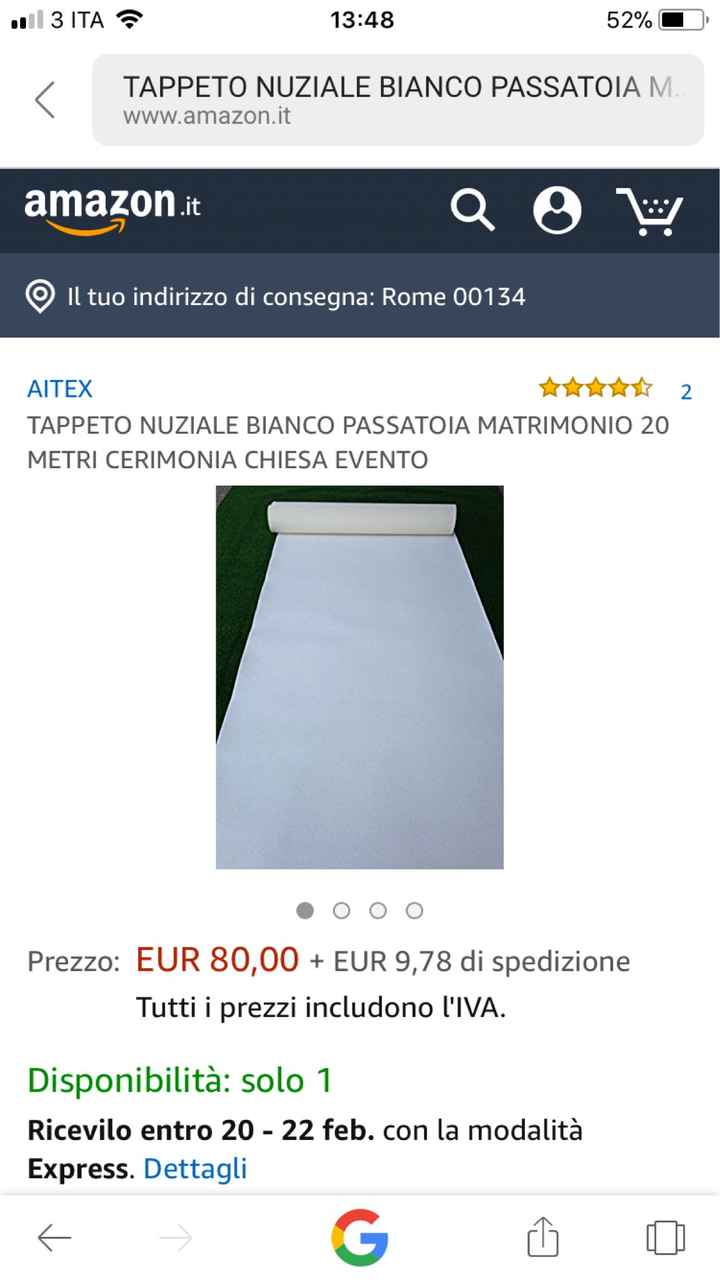
Task: Tap the product carpet photo
Action: tap(359, 676)
